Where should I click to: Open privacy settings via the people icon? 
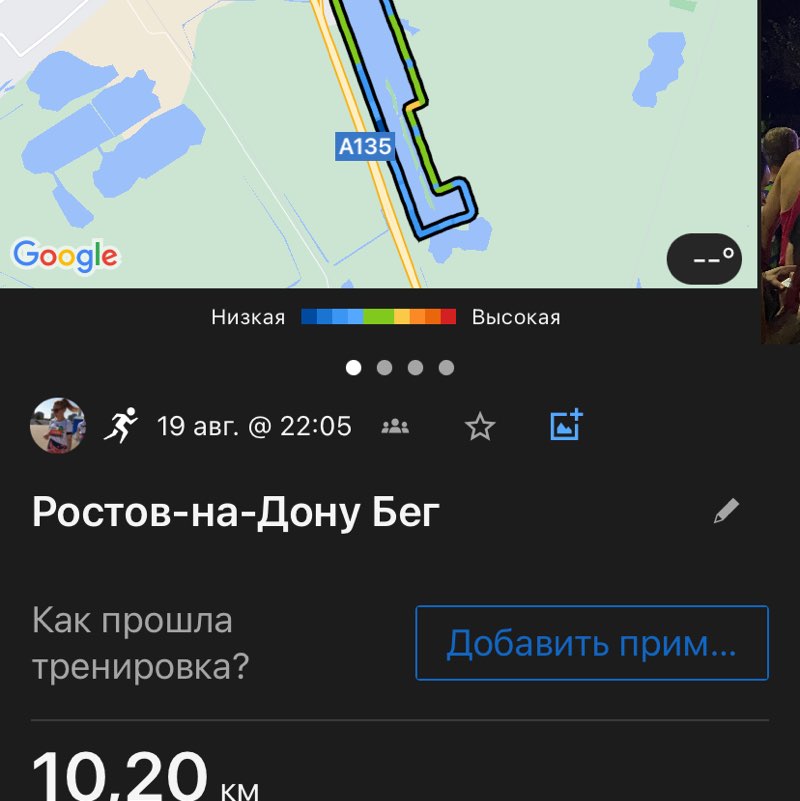pyautogui.click(x=398, y=425)
